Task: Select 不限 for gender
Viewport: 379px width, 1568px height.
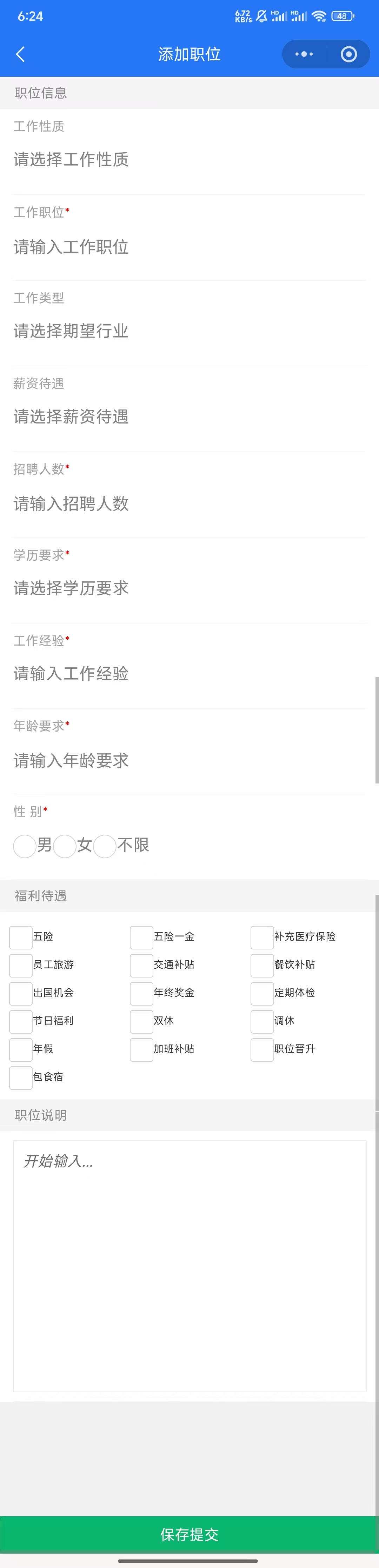Action: pos(105,846)
